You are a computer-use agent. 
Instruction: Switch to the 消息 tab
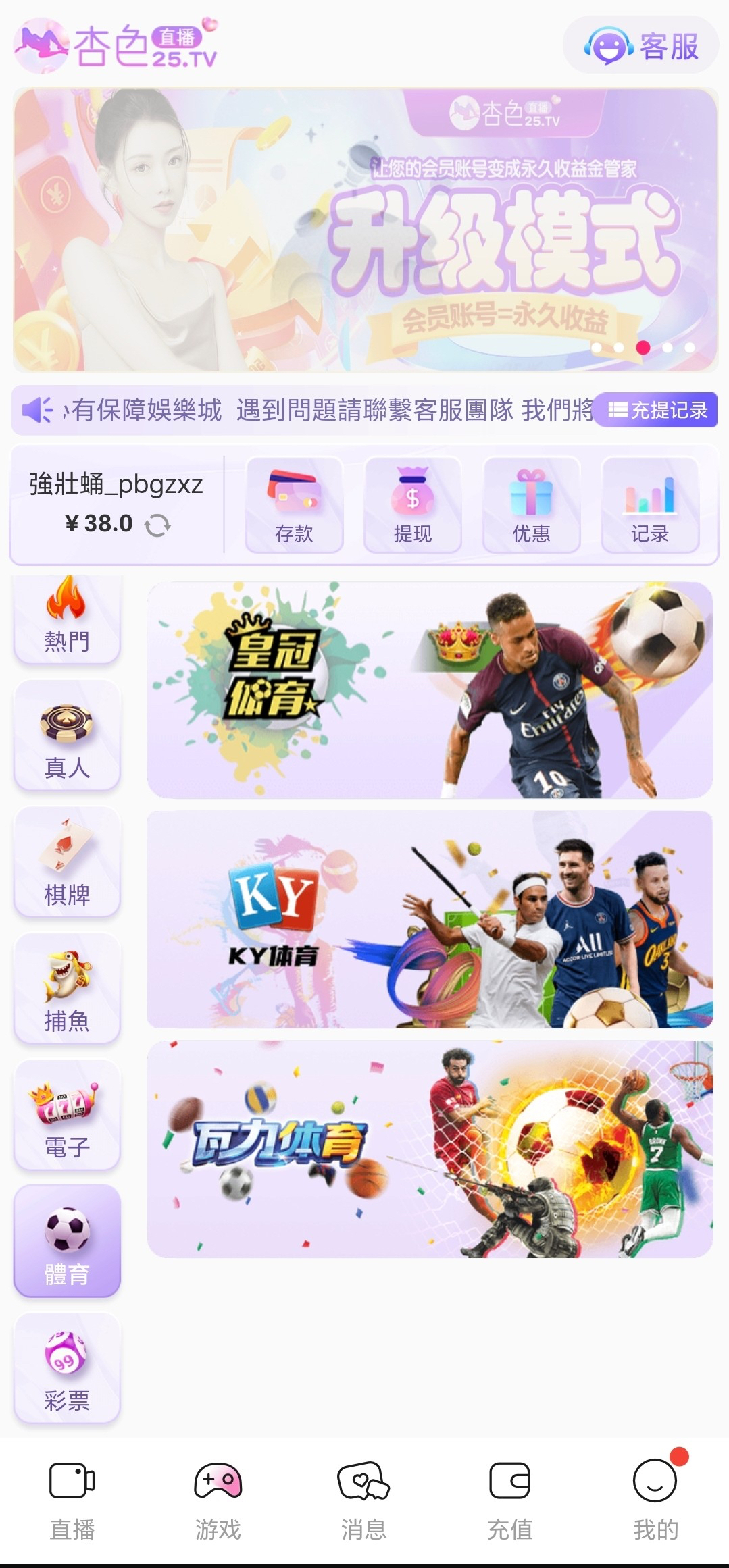coord(363,1496)
